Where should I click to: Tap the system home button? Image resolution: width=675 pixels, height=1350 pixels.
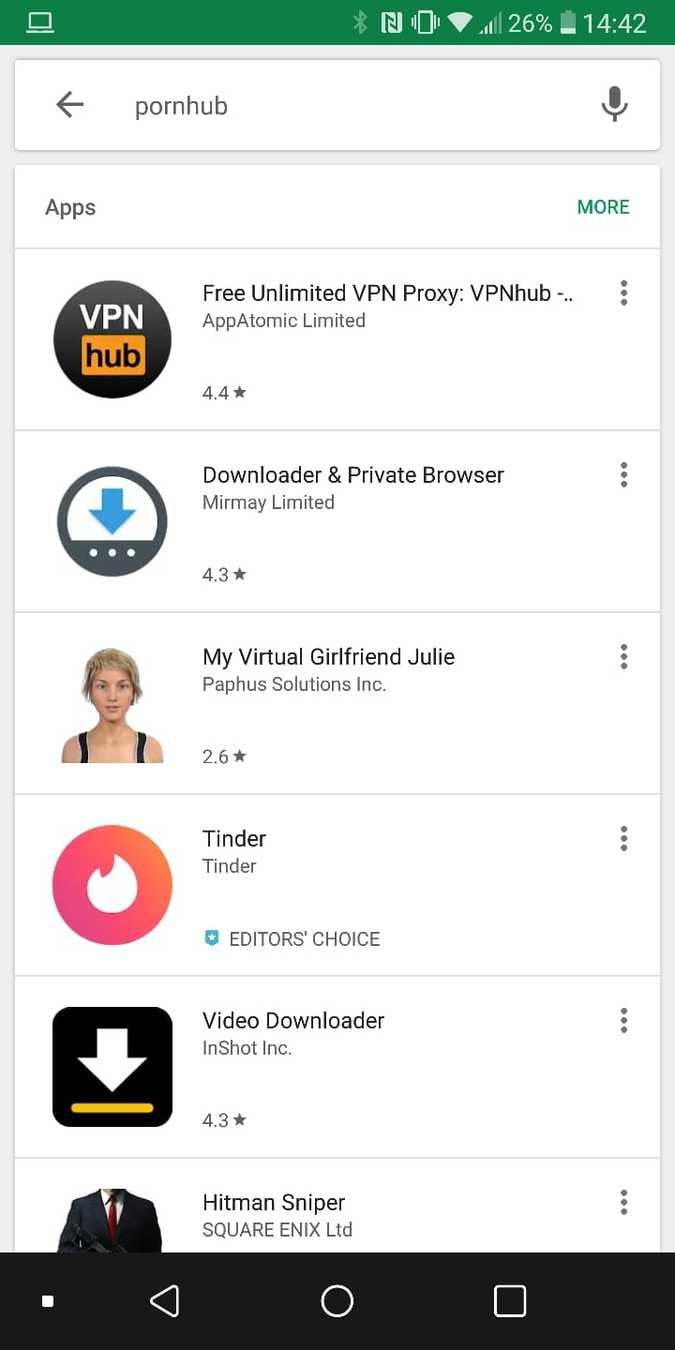pyautogui.click(x=337, y=1301)
